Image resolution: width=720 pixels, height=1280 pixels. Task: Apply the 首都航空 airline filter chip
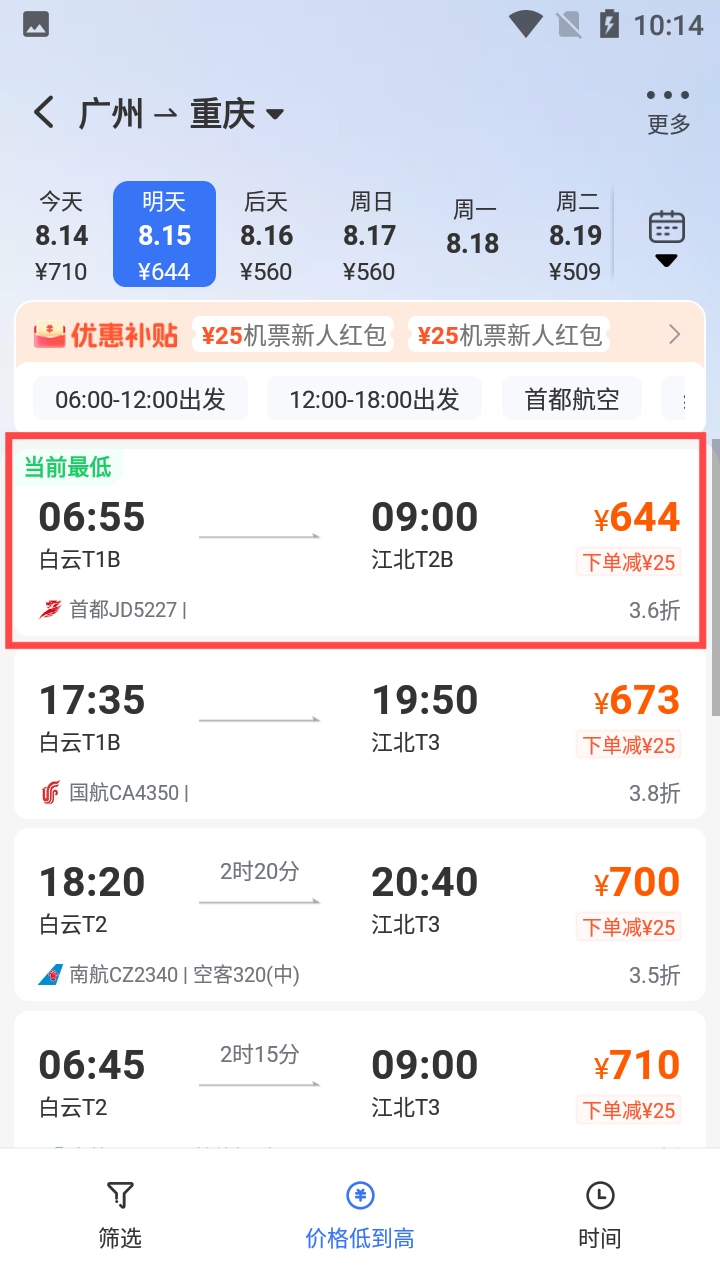(572, 400)
